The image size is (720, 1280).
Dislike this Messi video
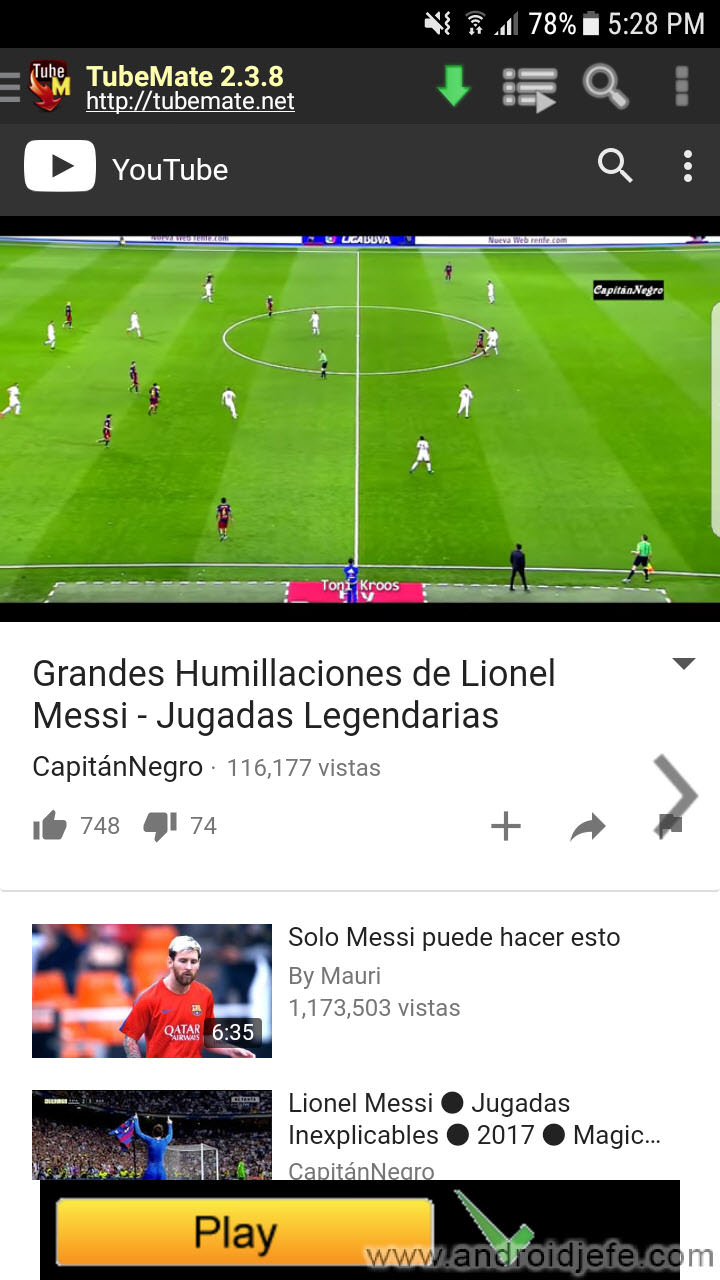[160, 826]
